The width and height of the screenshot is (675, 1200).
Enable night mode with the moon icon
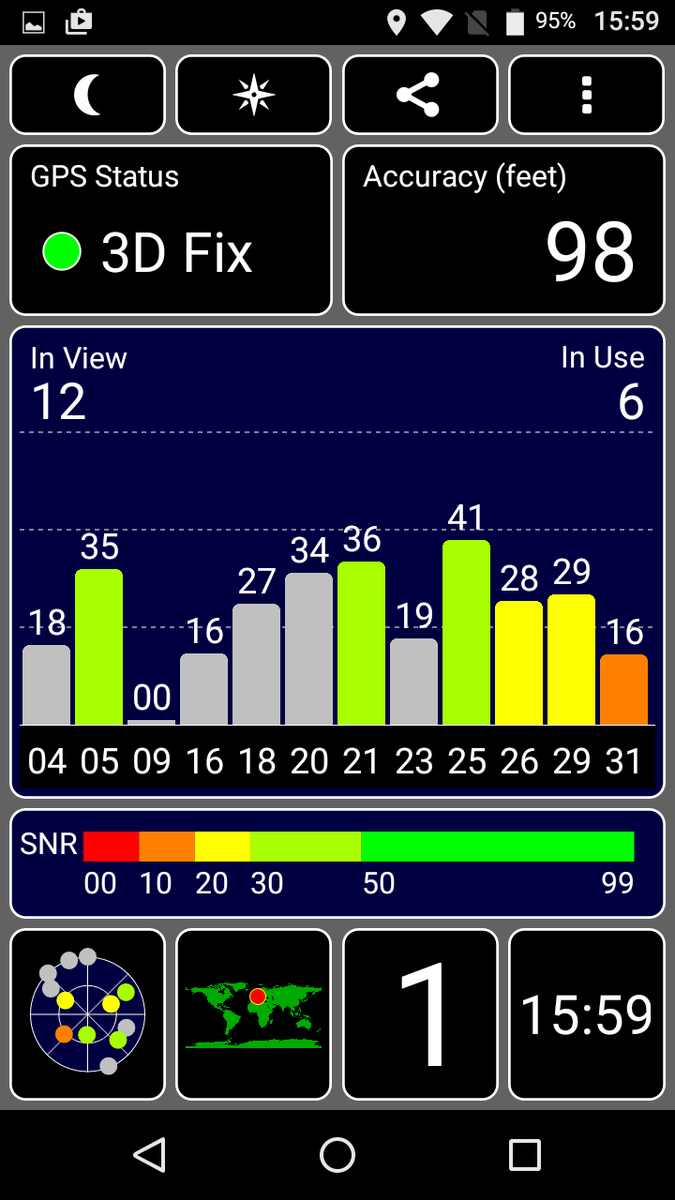pyautogui.click(x=88, y=95)
